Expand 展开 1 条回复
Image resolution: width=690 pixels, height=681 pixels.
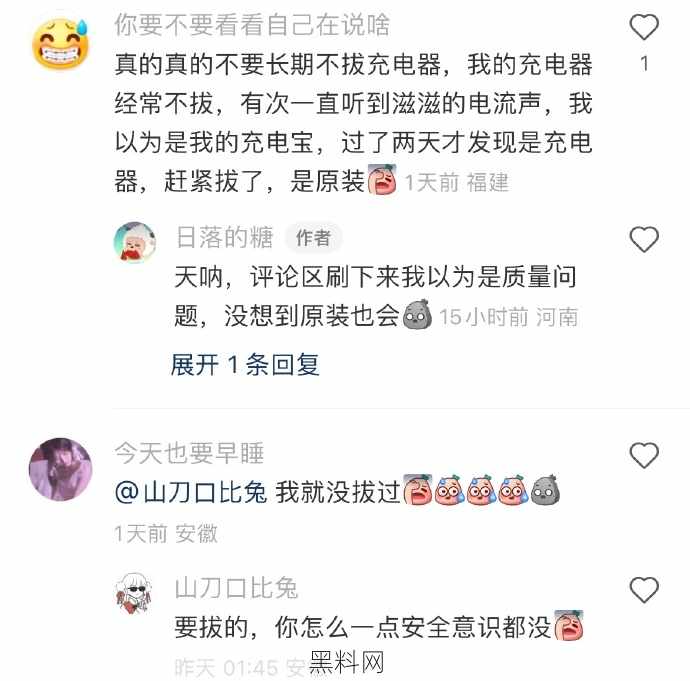point(245,365)
